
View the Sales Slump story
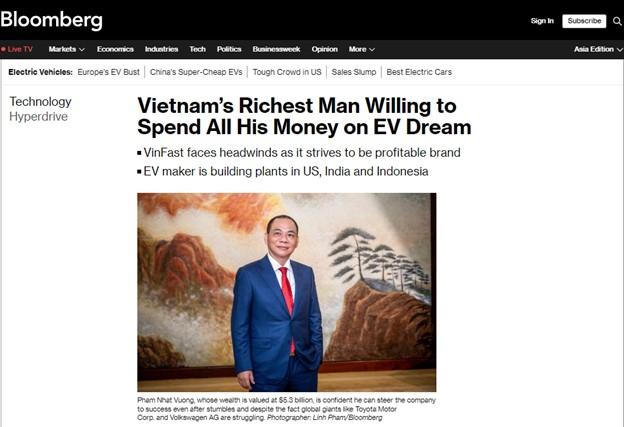coord(354,72)
